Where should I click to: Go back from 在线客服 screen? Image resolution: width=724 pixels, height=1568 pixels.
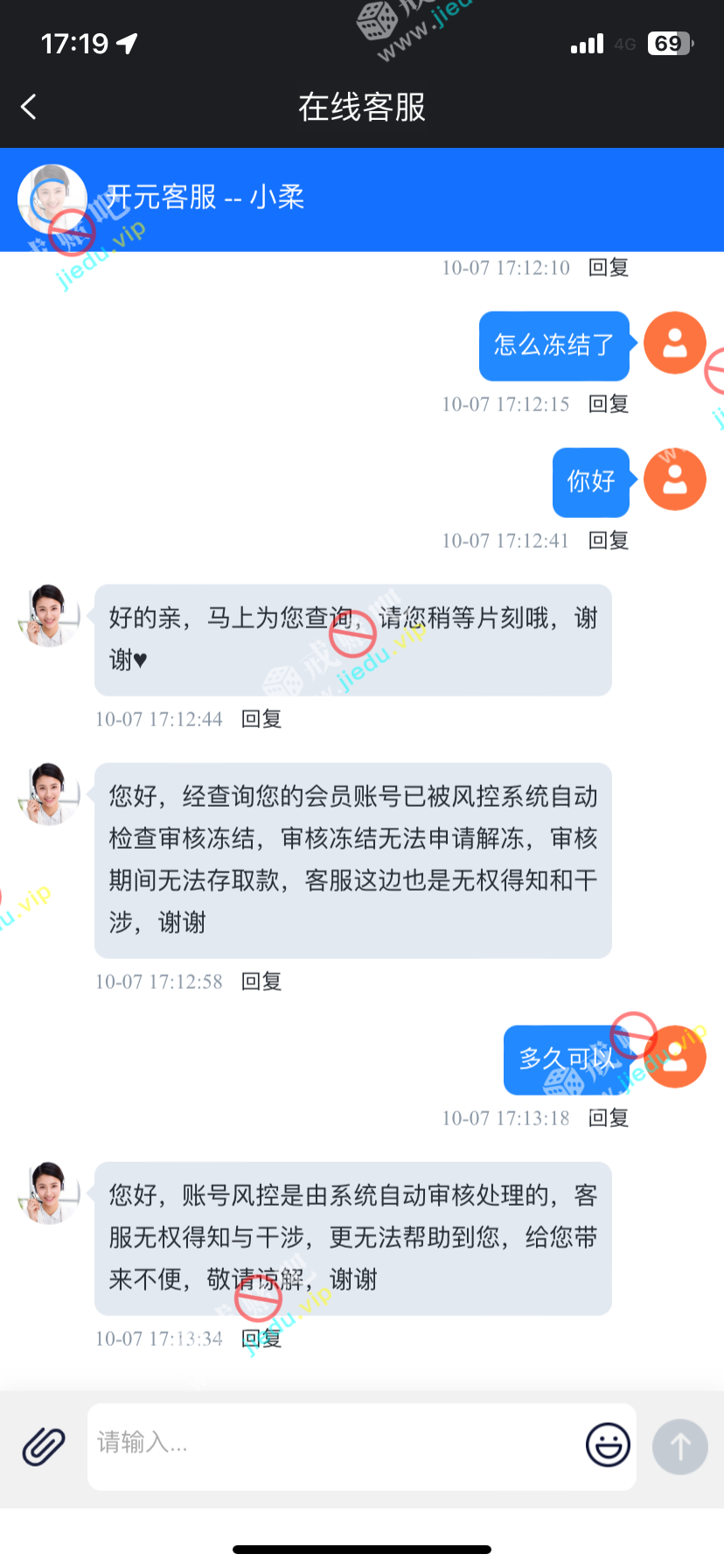click(29, 107)
